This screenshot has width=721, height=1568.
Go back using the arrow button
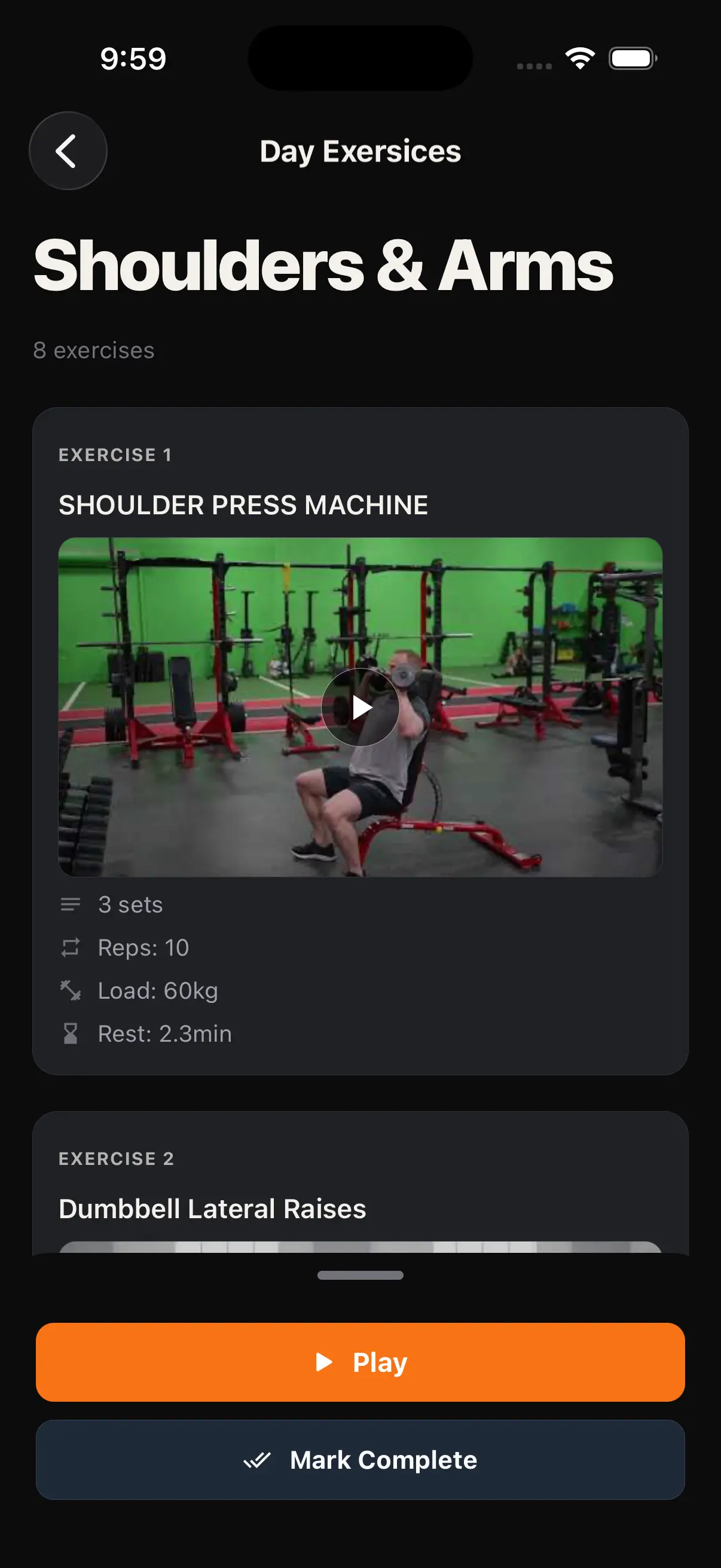point(68,151)
